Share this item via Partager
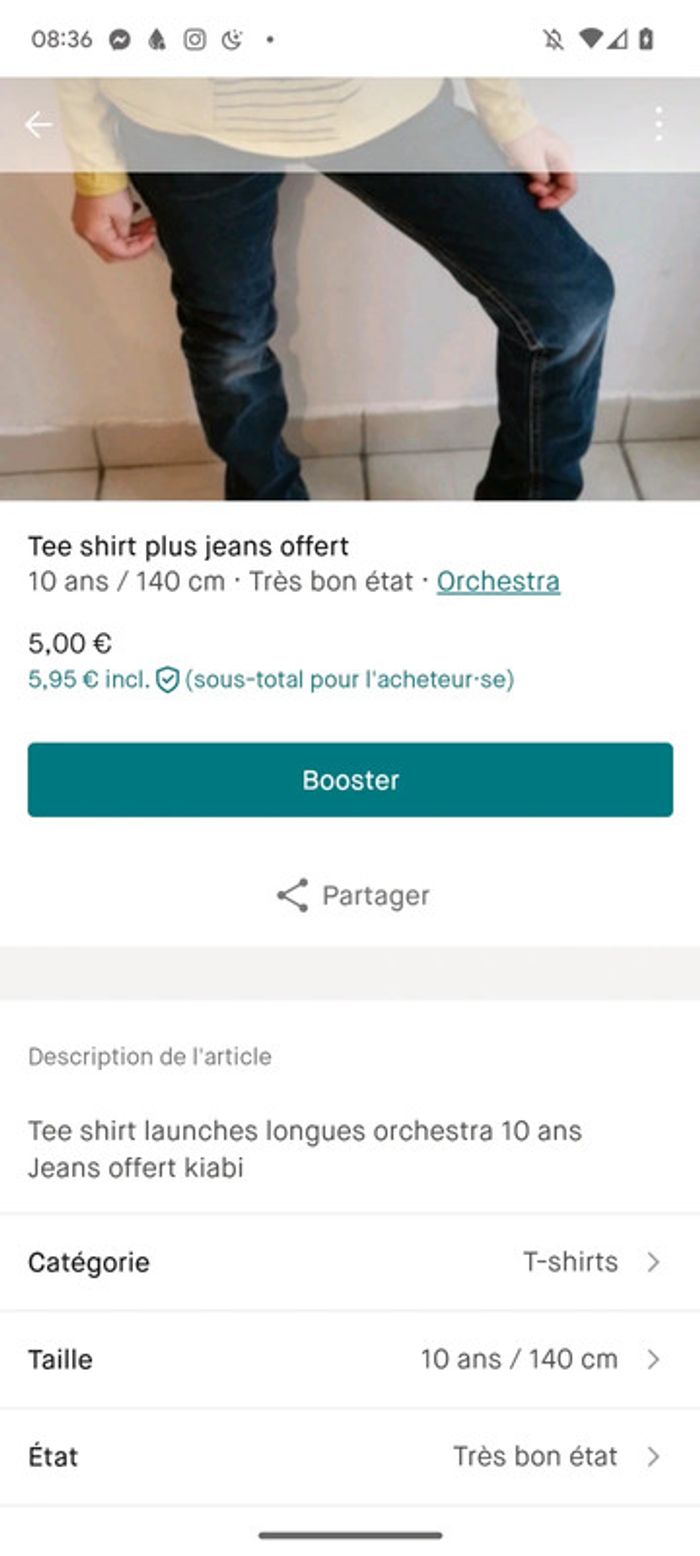700x1556 pixels. pos(352,895)
